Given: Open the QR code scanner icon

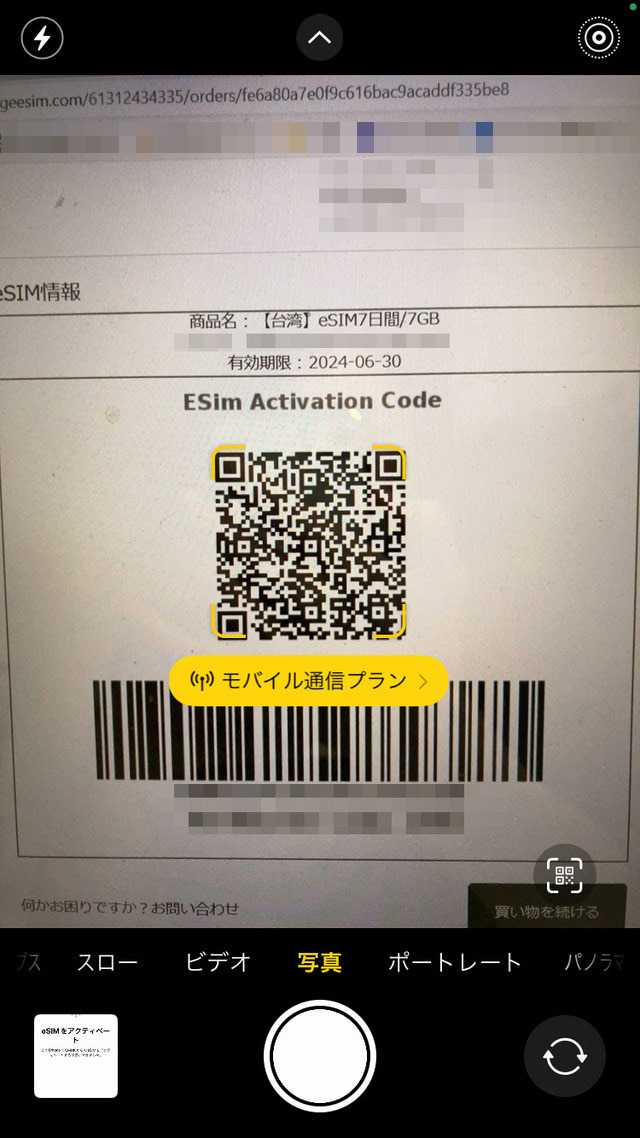Looking at the screenshot, I should tap(565, 876).
